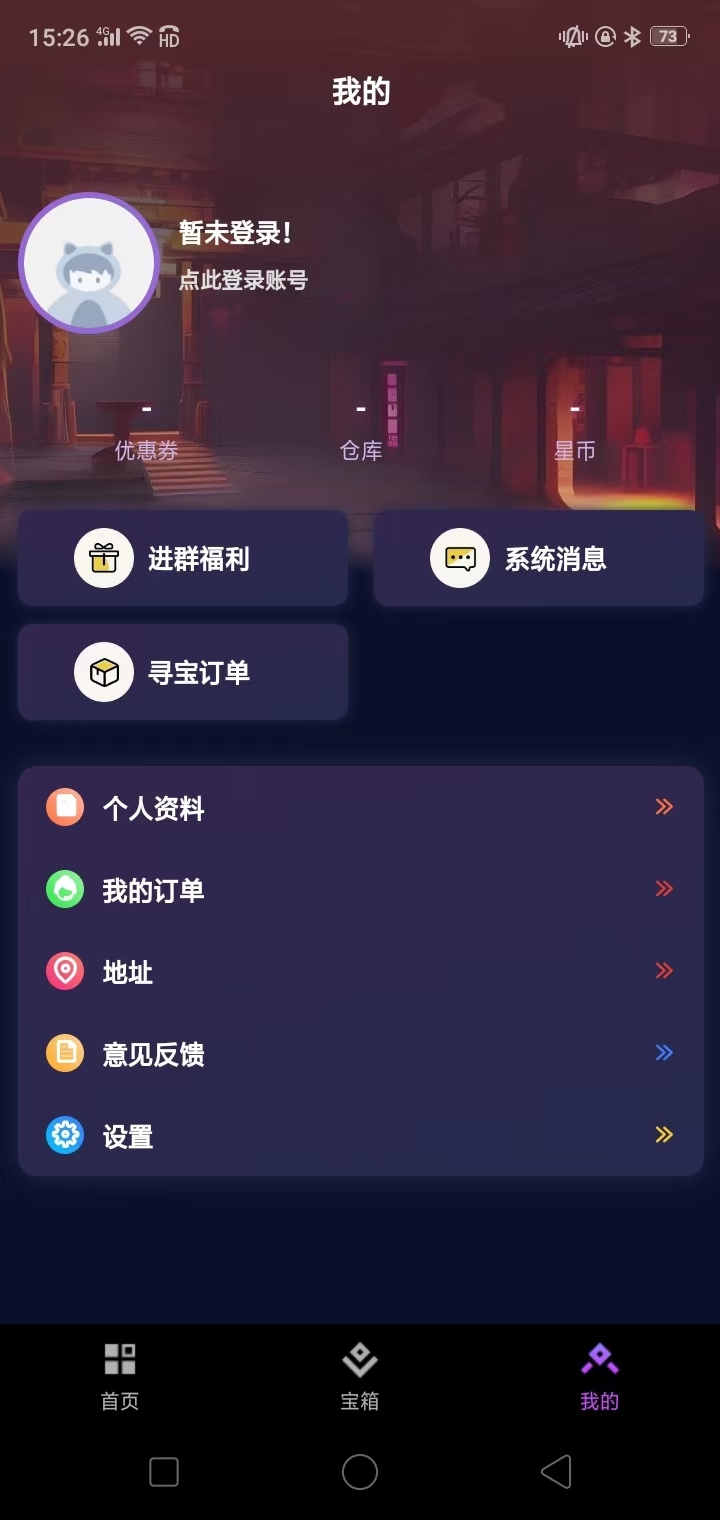Screen dimensions: 720x1520
Task: Open 地址 address settings
Action: pyautogui.click(x=360, y=971)
